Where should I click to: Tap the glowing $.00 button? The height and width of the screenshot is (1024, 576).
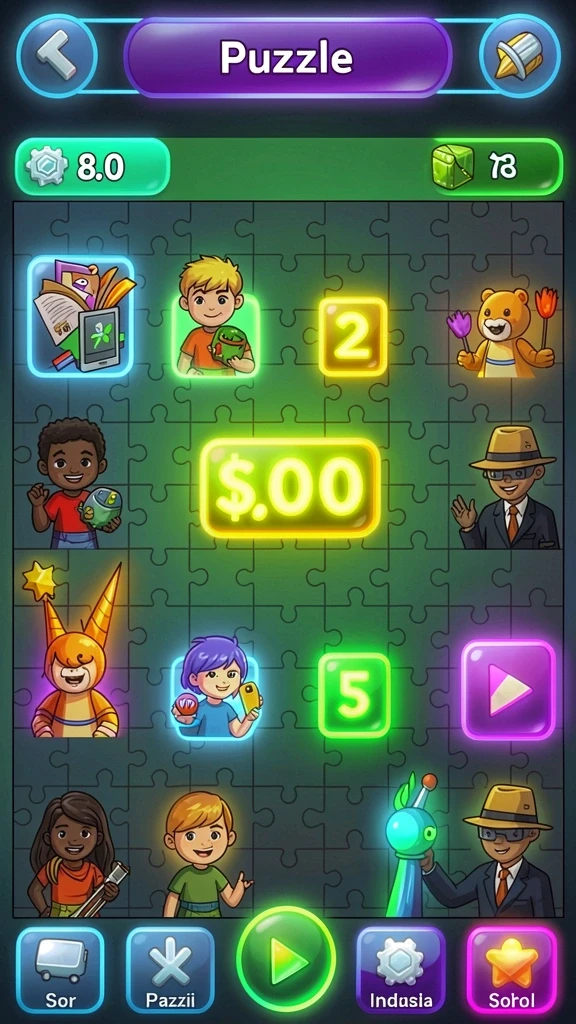290,488
